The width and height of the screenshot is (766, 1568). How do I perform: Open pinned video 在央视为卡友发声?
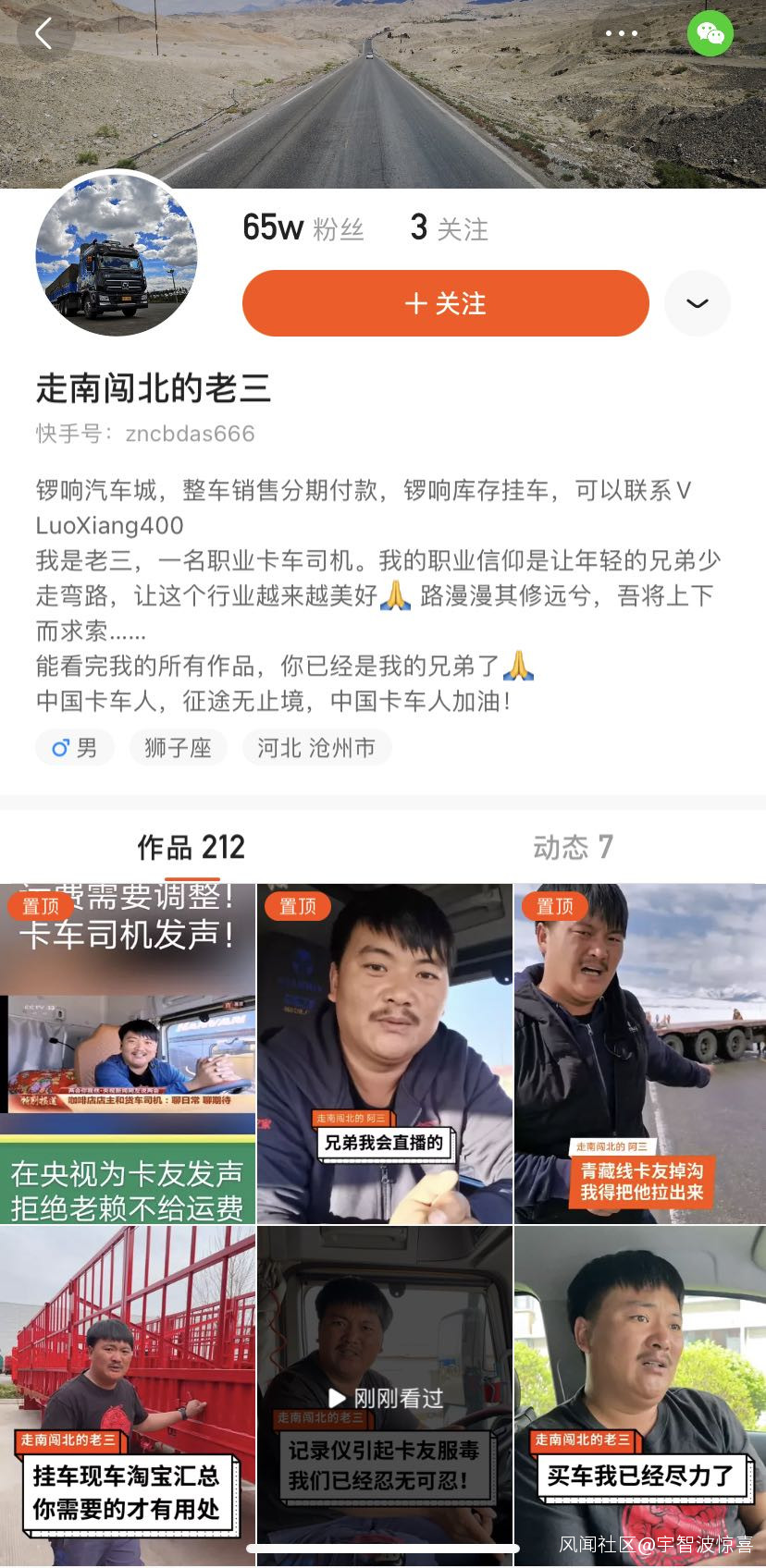point(128,1054)
